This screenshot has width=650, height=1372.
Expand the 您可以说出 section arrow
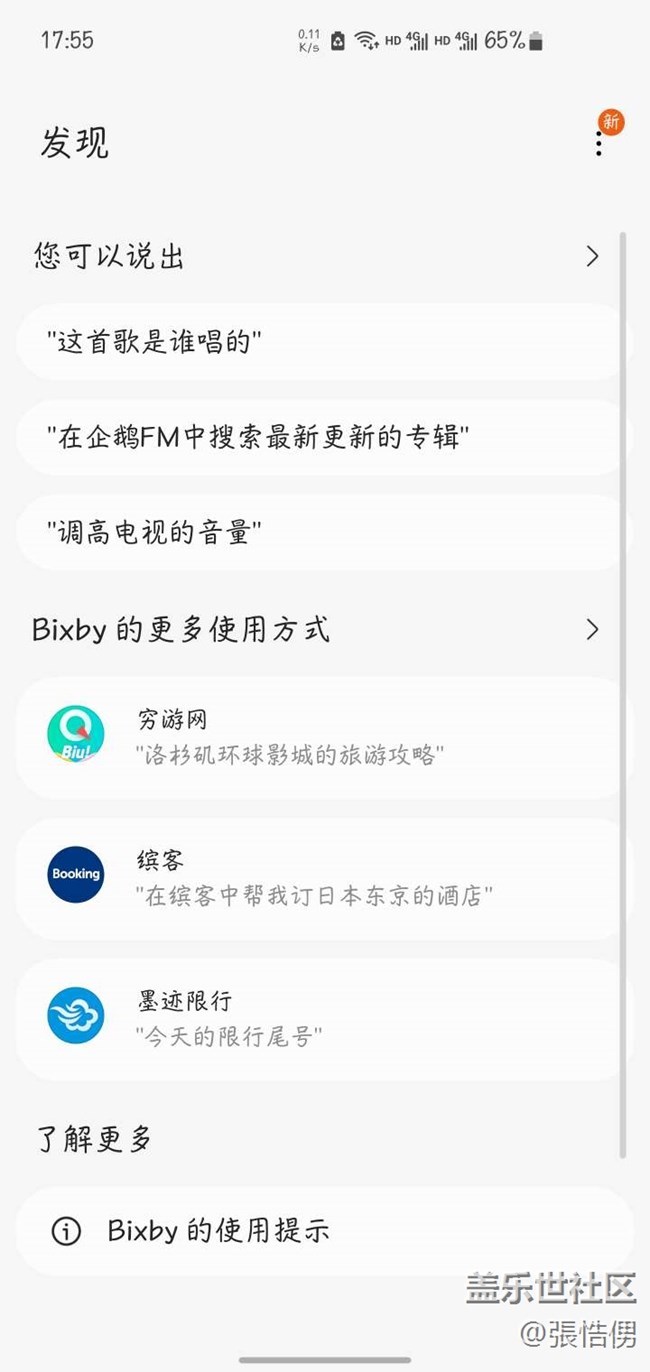592,257
